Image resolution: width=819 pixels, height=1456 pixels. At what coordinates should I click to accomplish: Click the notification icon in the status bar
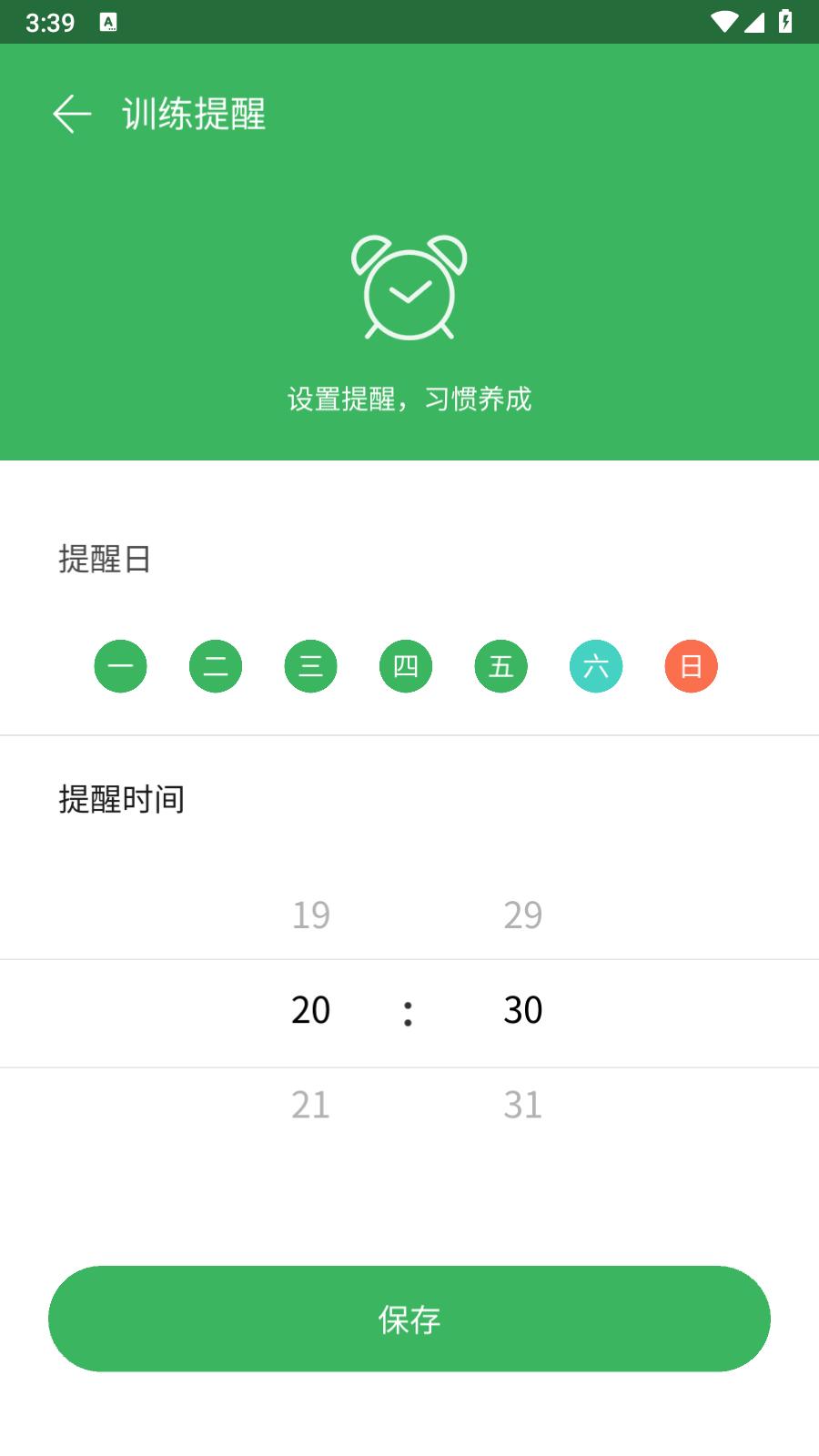(x=109, y=20)
